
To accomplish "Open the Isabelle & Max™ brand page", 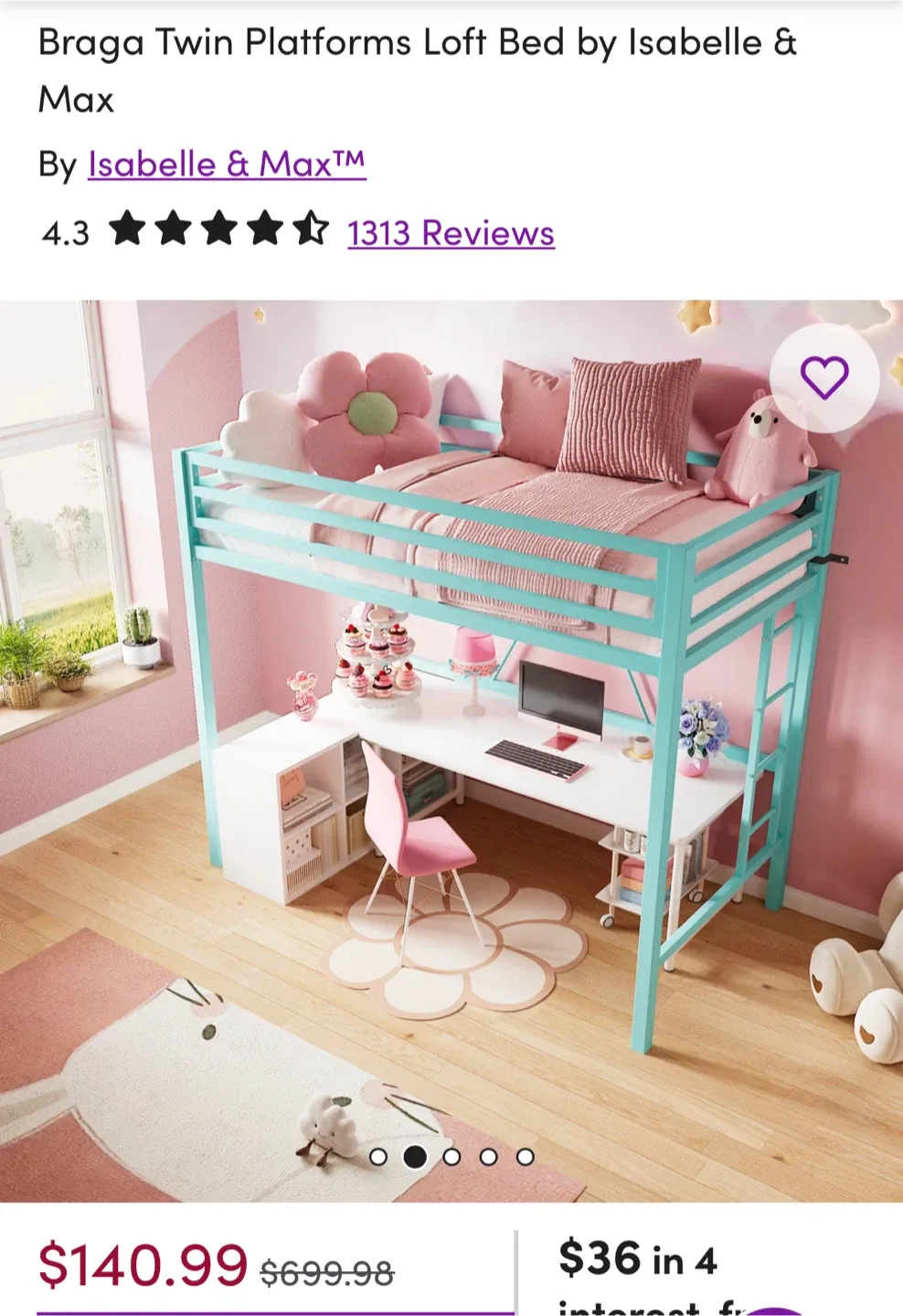I will point(225,164).
